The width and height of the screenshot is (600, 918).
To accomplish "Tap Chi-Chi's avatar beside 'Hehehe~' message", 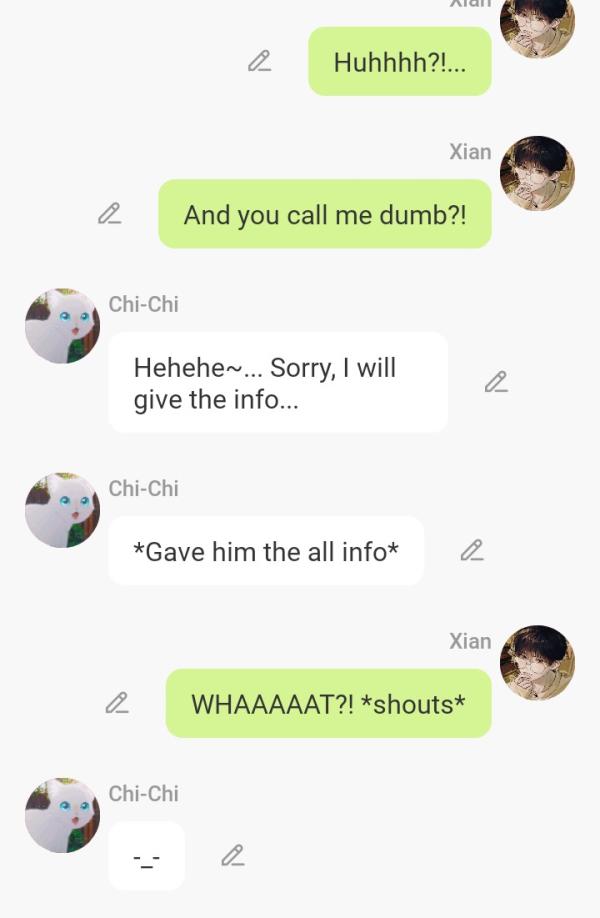I will point(62,326).
